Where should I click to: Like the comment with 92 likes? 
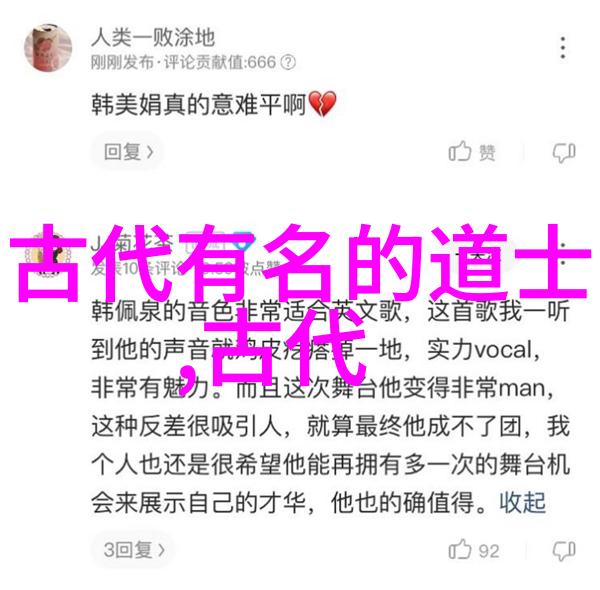(474, 549)
